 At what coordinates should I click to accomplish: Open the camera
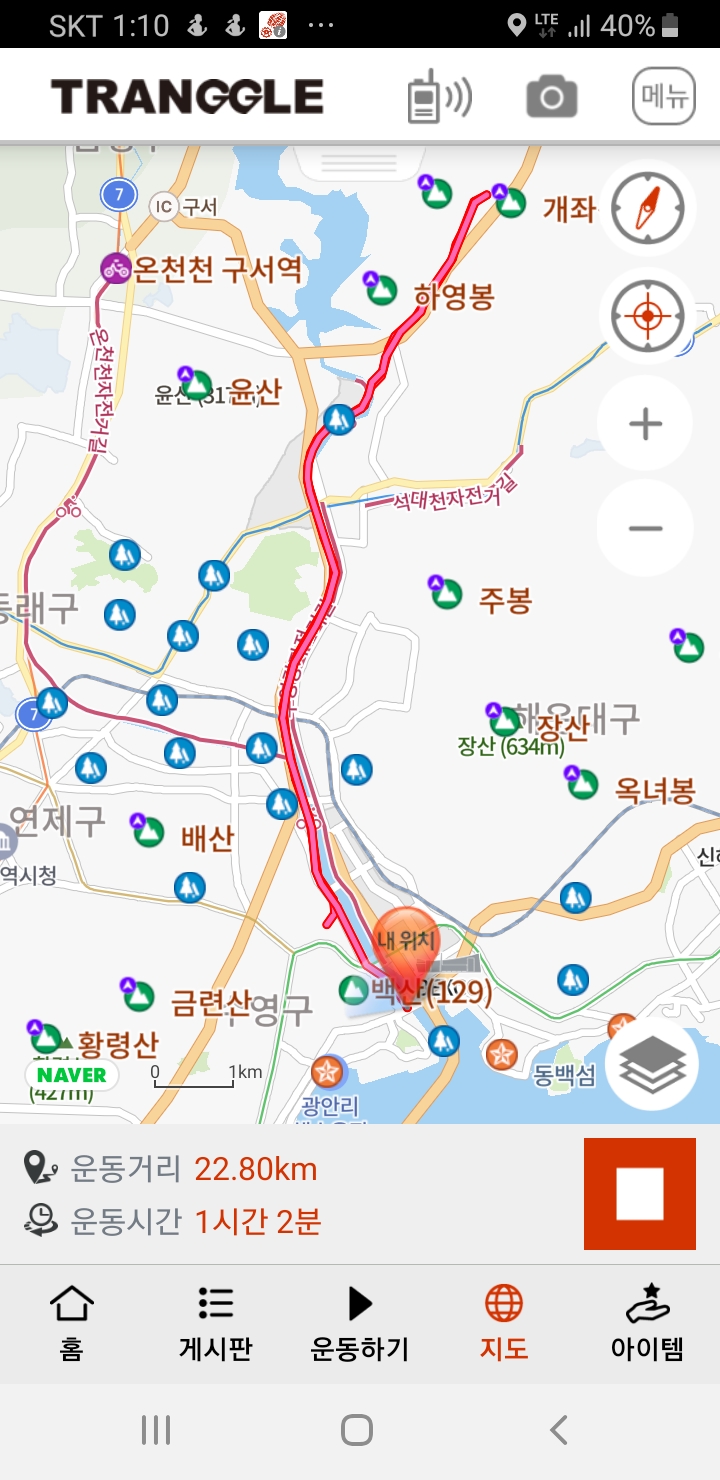click(551, 97)
